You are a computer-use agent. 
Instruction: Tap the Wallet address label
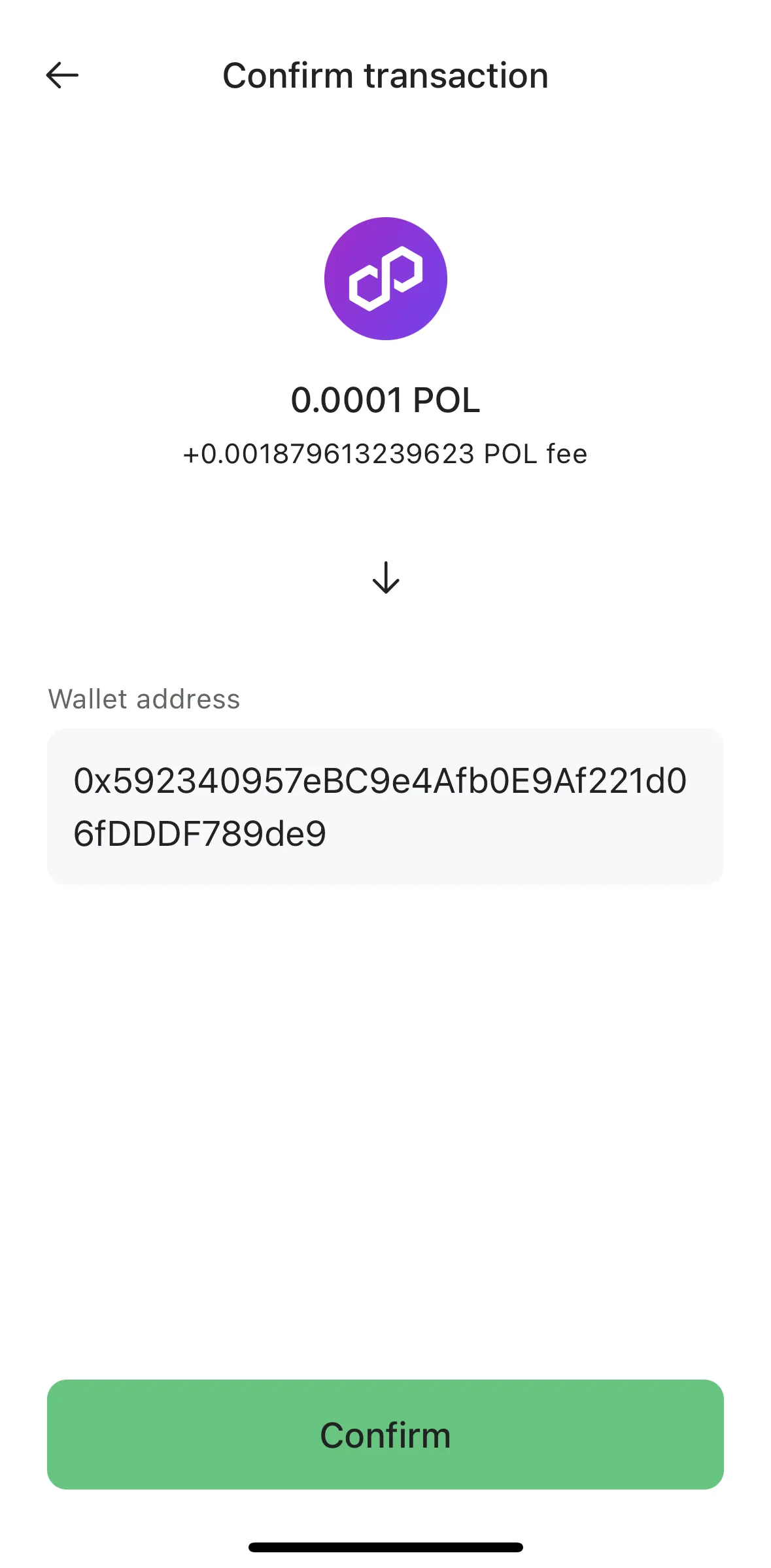pyautogui.click(x=145, y=699)
